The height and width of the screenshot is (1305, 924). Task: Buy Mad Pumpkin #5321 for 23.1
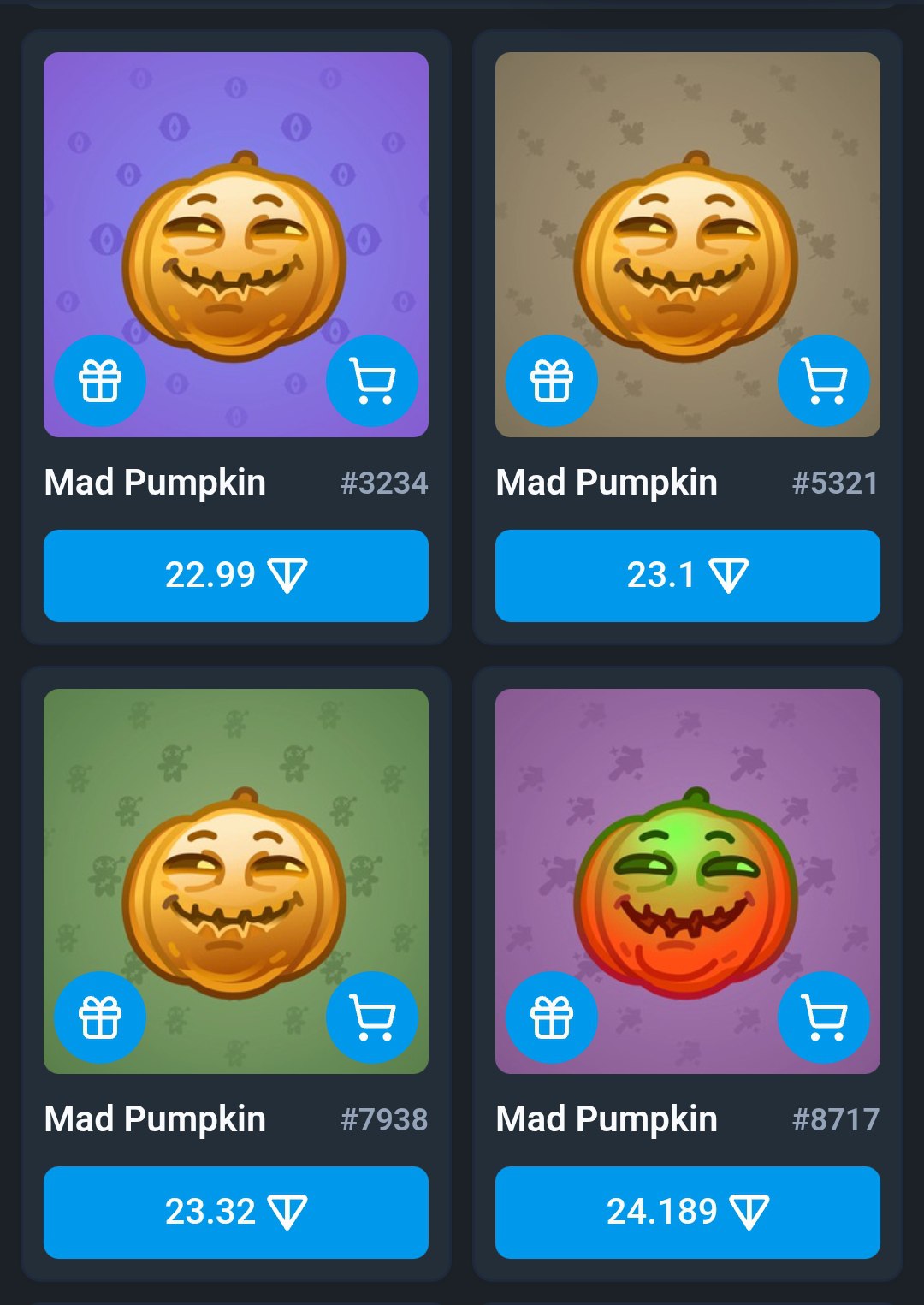pos(688,575)
